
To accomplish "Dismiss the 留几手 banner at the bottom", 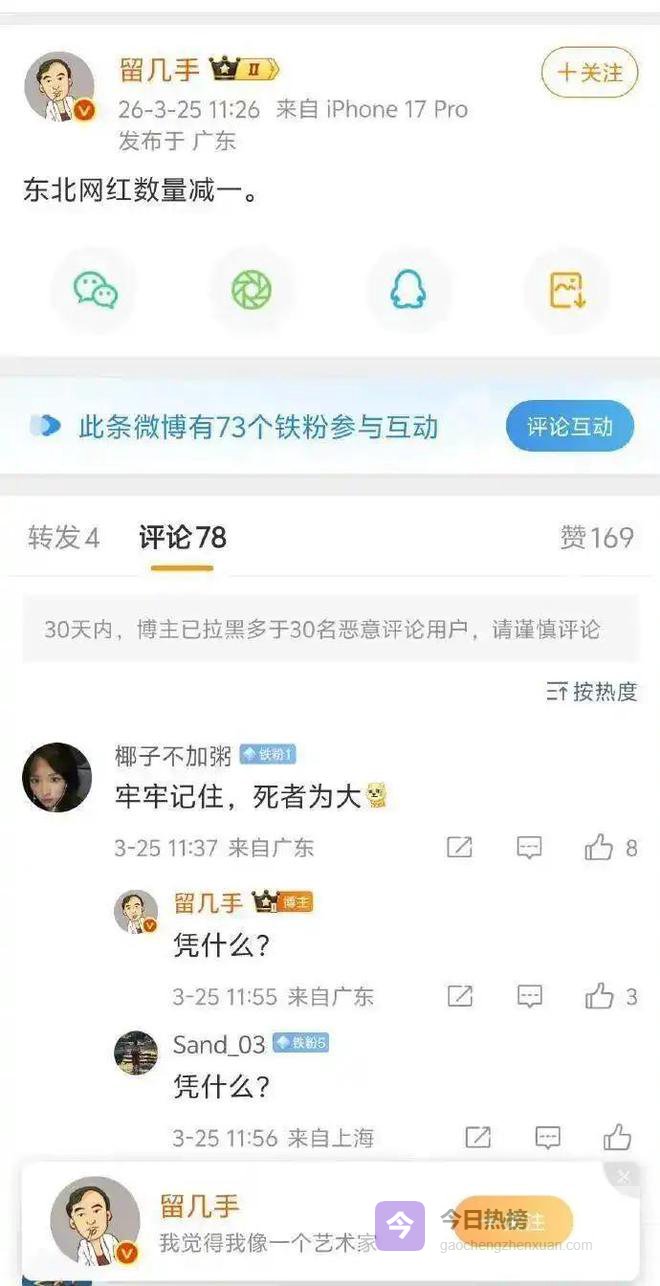I will [x=624, y=1176].
